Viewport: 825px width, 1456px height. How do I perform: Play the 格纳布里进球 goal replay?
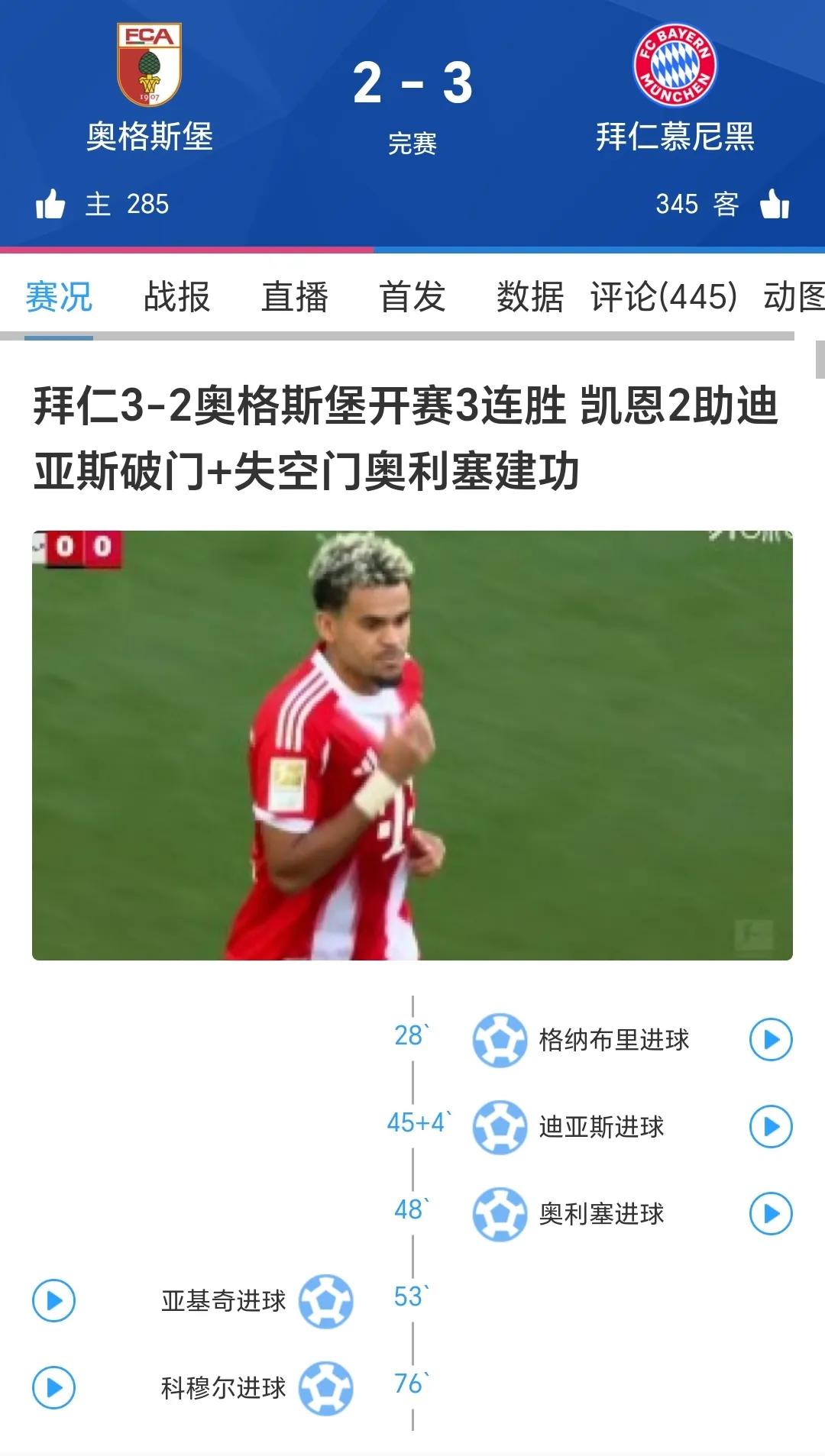click(770, 1040)
